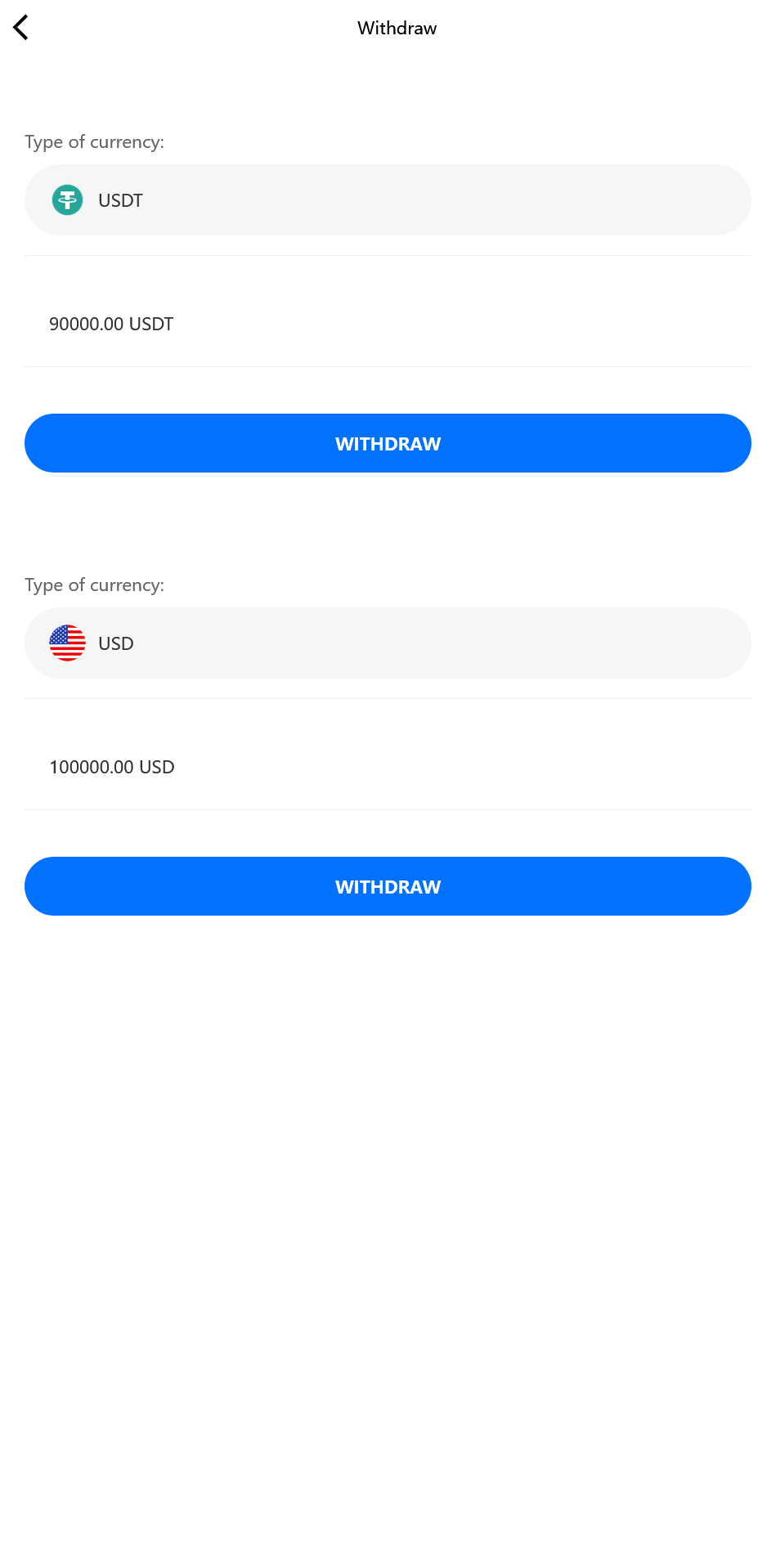Click the 90000.00 USDT balance amount
The width and height of the screenshot is (776, 1568).
111,324
